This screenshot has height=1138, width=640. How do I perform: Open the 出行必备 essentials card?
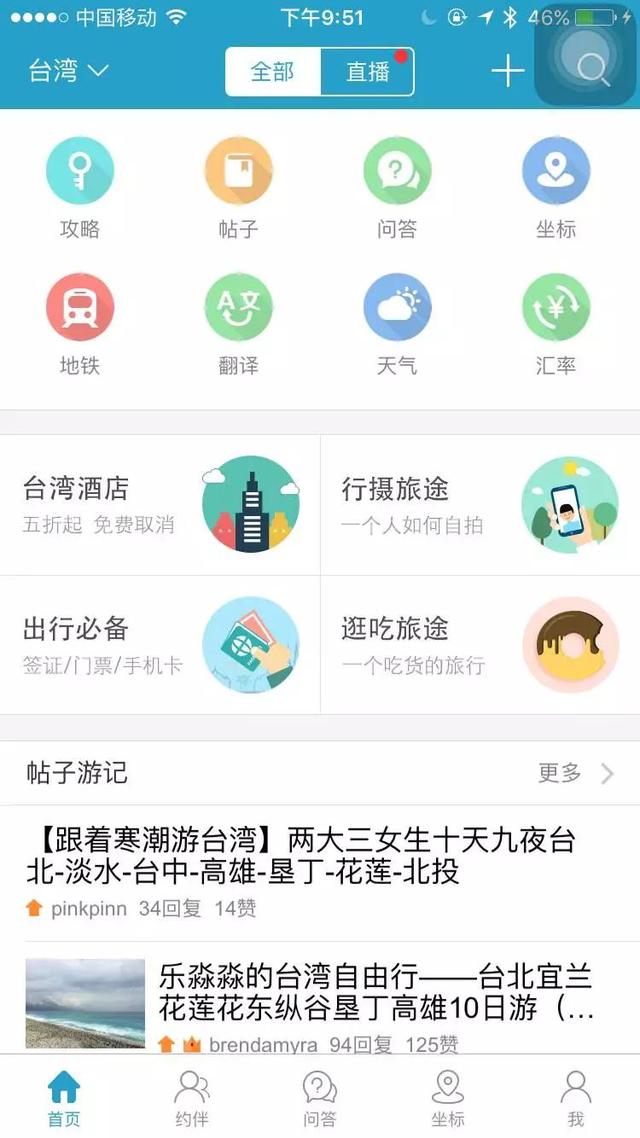coord(160,645)
